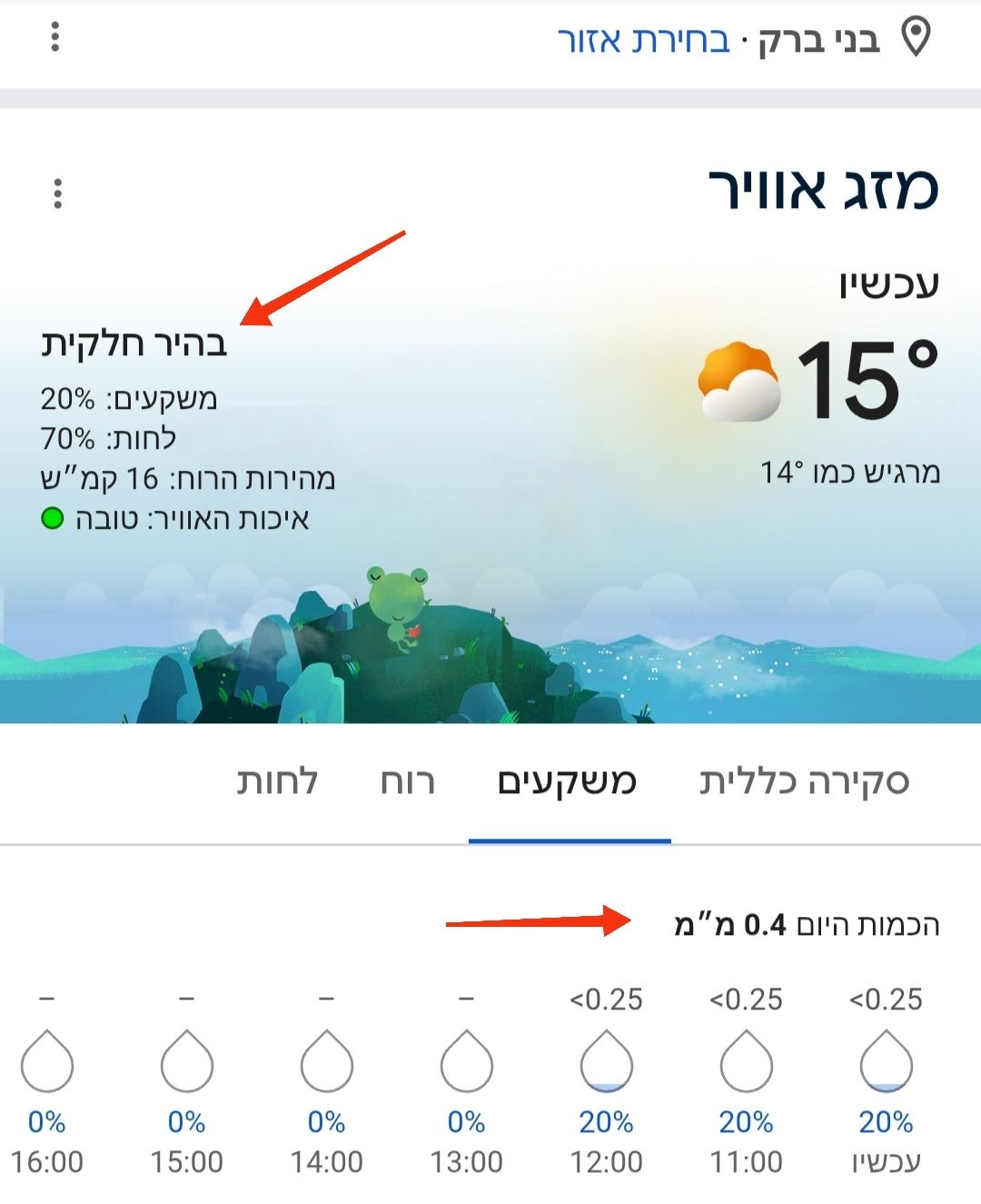Switch to the 'סקירה כללית' tab
Screen dimensions: 981x1204
804,781
